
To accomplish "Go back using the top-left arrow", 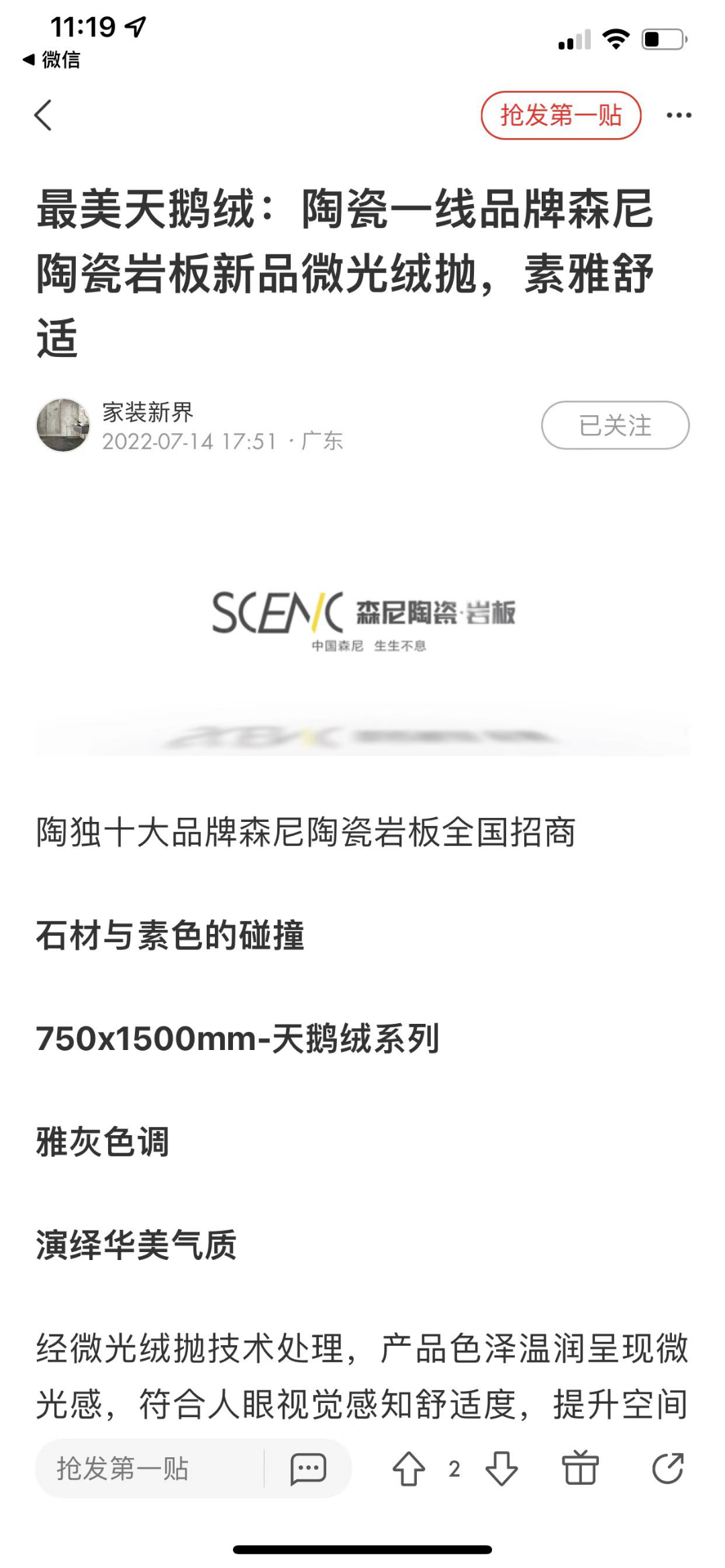I will (x=43, y=115).
